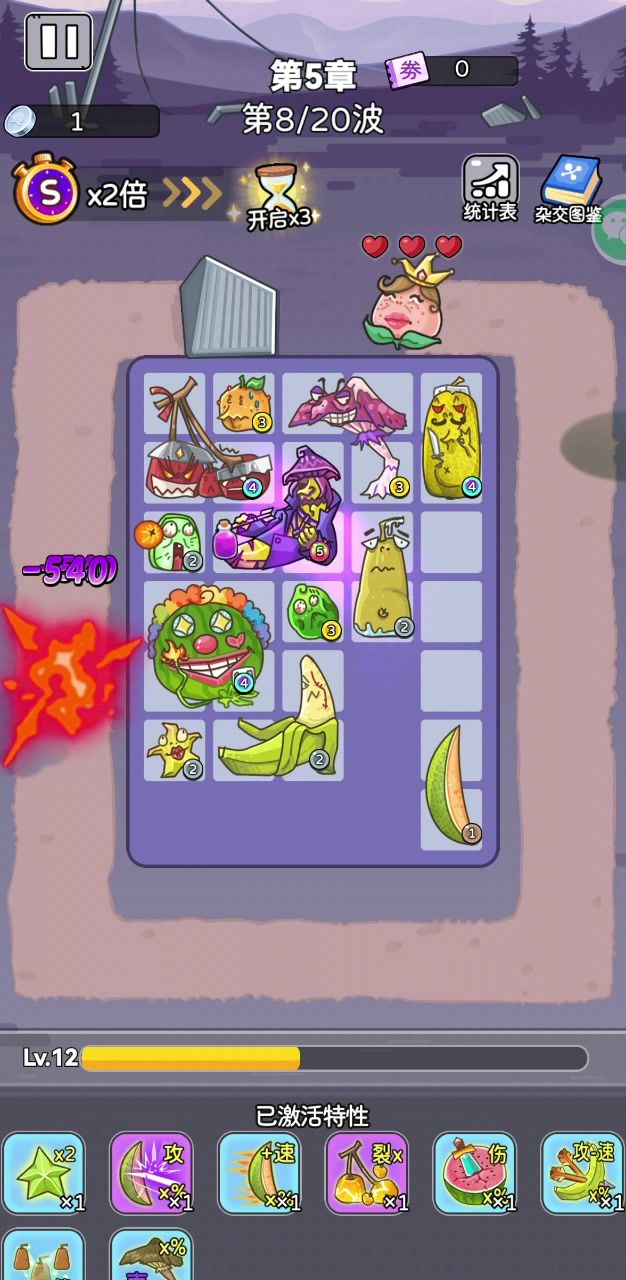View the melon 攻 attack trait
Screen dimensions: 626x1280
coord(151,1173)
